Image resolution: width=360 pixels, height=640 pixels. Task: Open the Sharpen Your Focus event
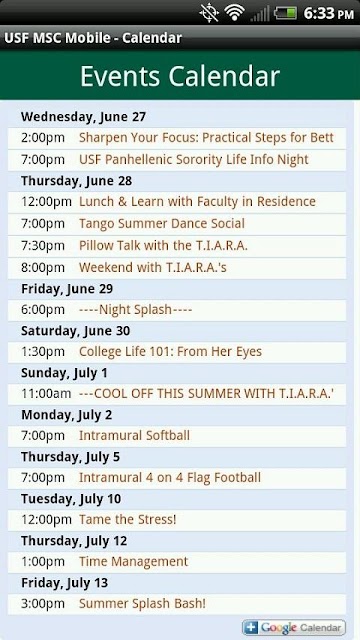(x=206, y=138)
